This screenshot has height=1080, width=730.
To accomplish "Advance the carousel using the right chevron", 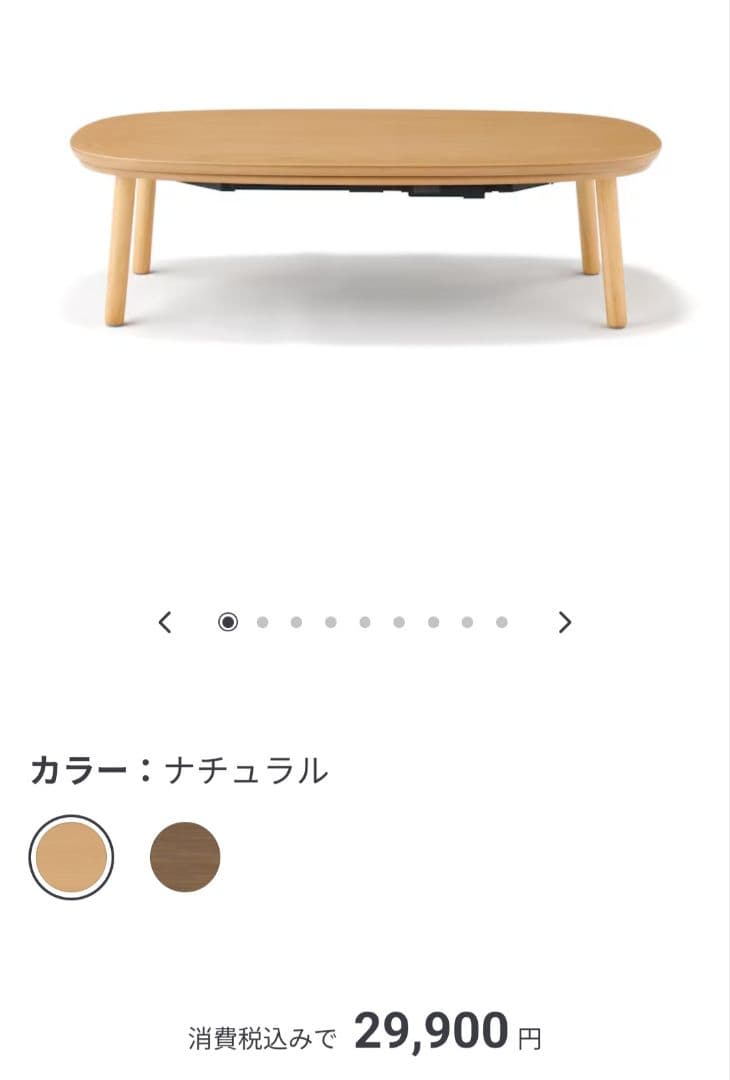I will 565,620.
